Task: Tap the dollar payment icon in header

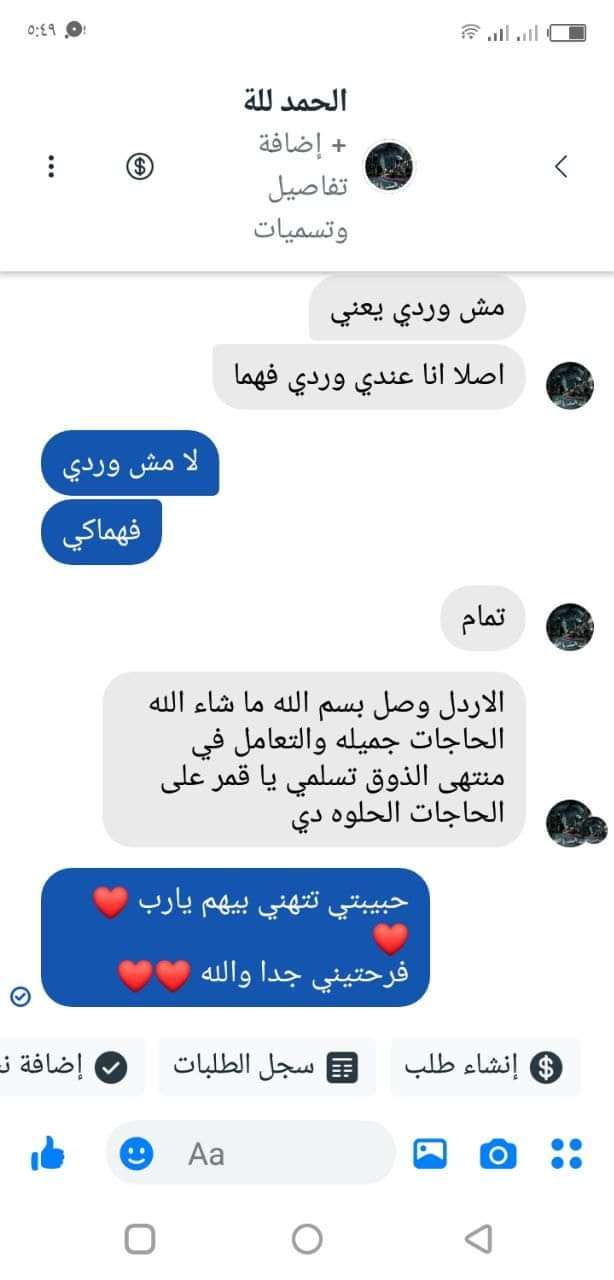Action: click(140, 166)
